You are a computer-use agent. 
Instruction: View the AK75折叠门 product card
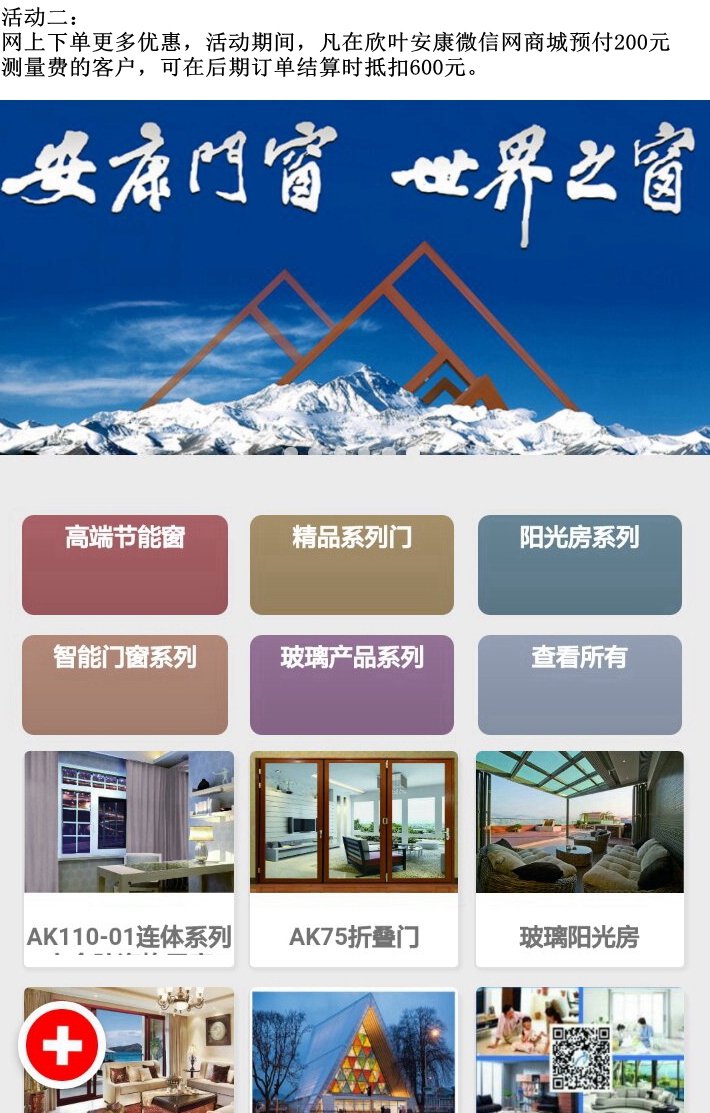coord(354,858)
